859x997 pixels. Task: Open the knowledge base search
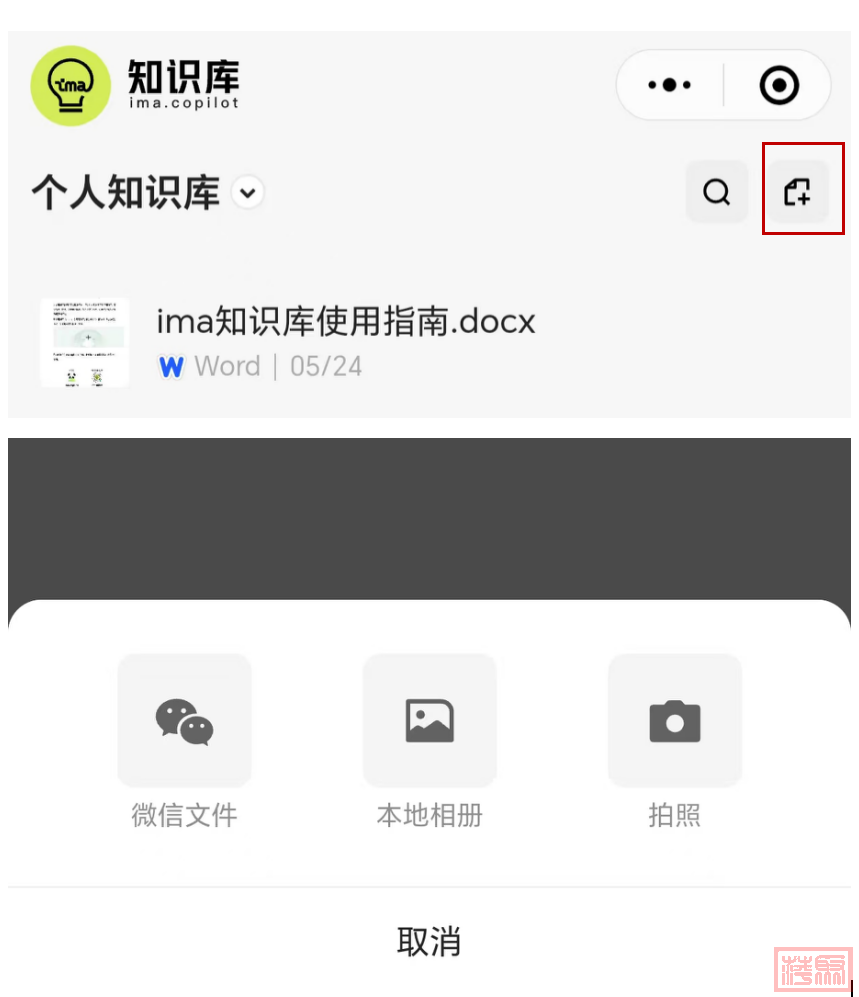pyautogui.click(x=716, y=191)
